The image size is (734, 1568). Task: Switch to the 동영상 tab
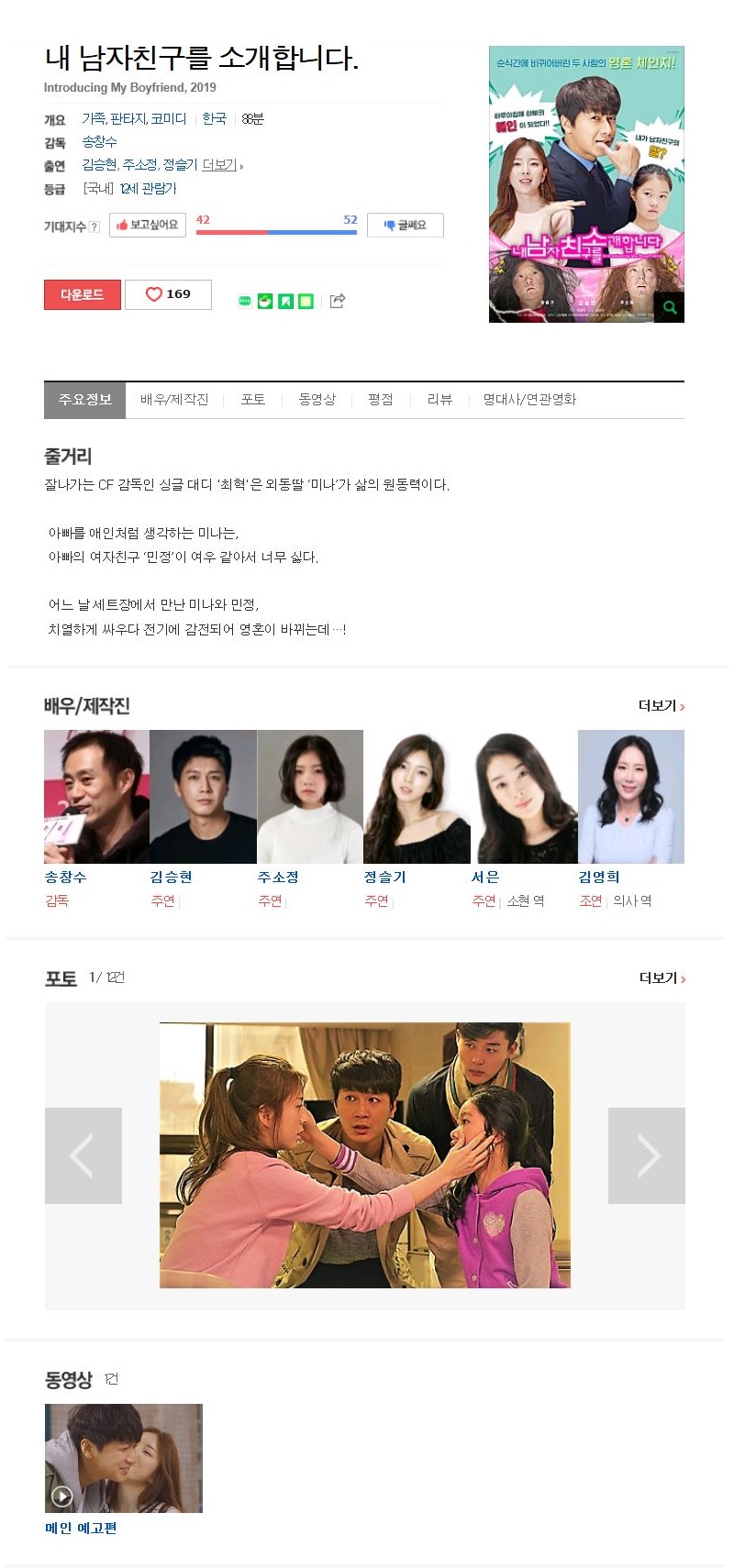point(317,400)
